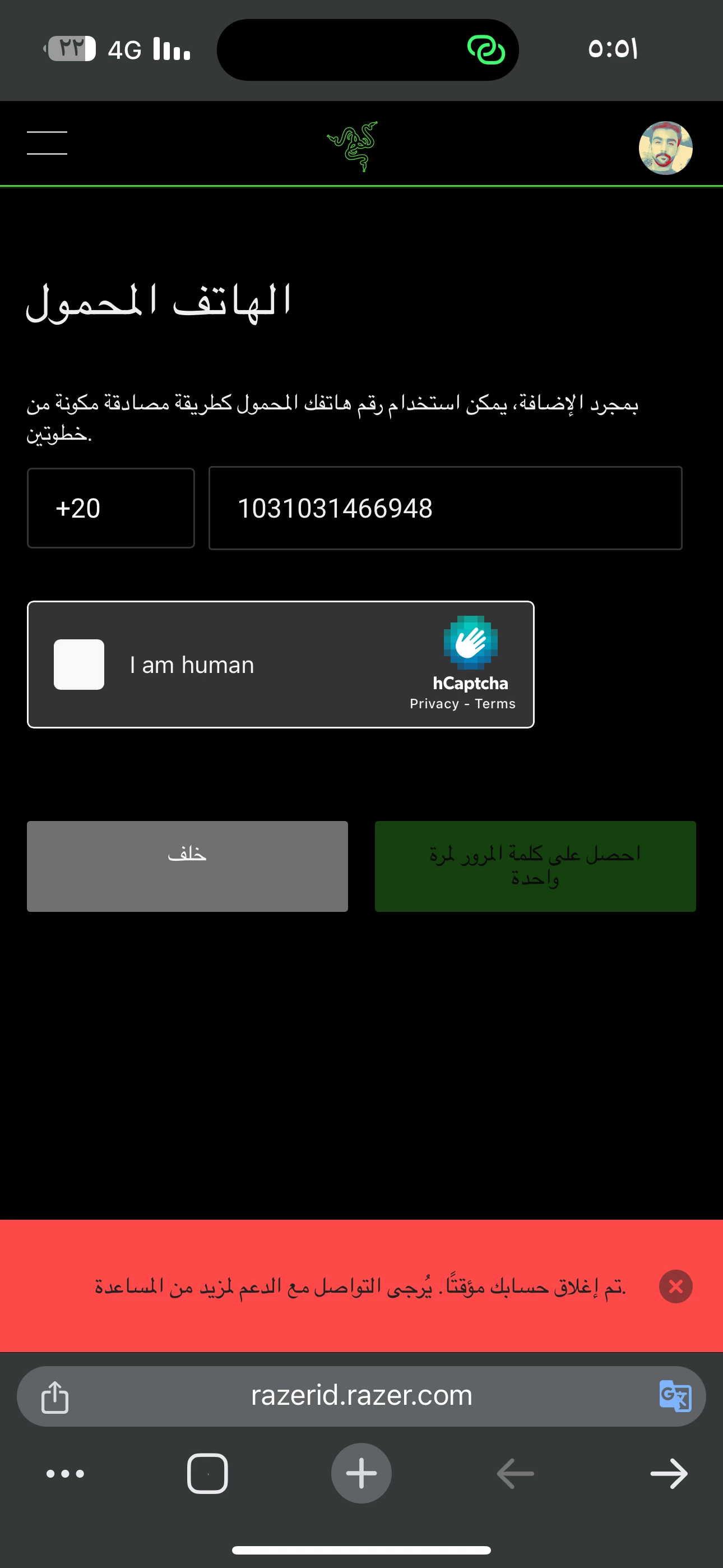The width and height of the screenshot is (723, 1568).
Task: Share the page from the address bar
Action: coord(55,1396)
